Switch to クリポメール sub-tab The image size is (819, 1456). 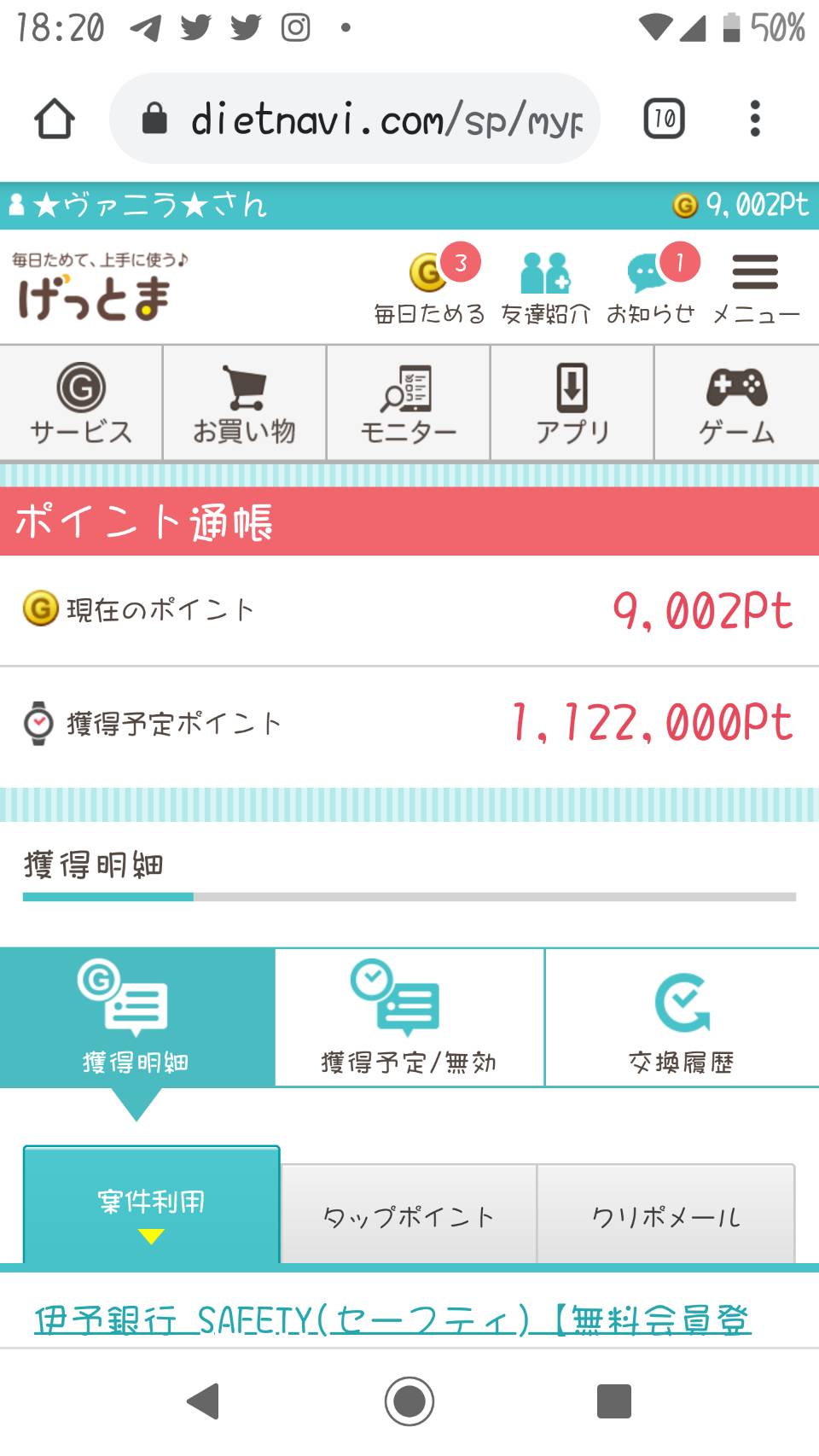click(x=665, y=1214)
